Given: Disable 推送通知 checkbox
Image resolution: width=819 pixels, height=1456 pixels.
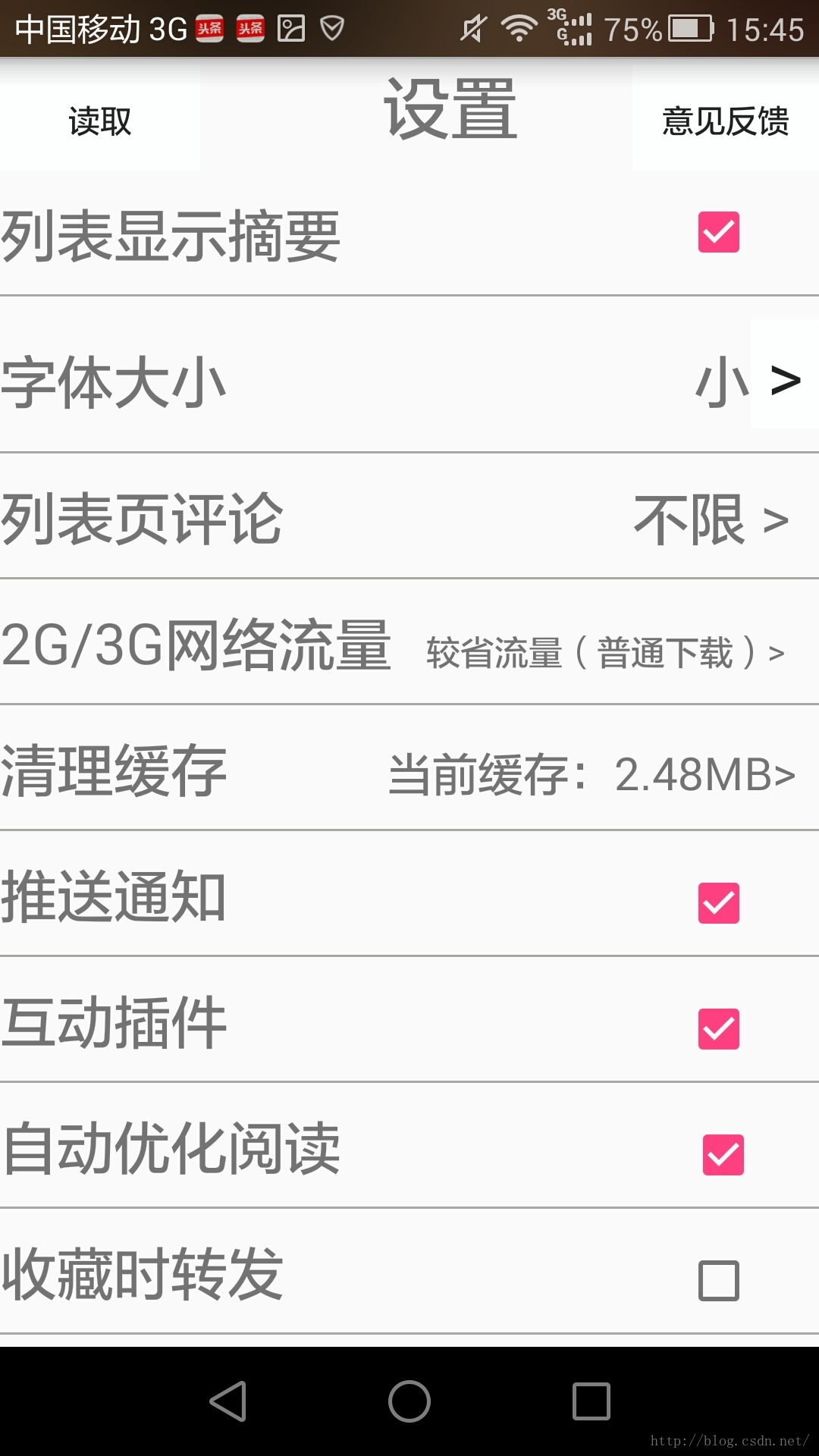Looking at the screenshot, I should click(718, 902).
